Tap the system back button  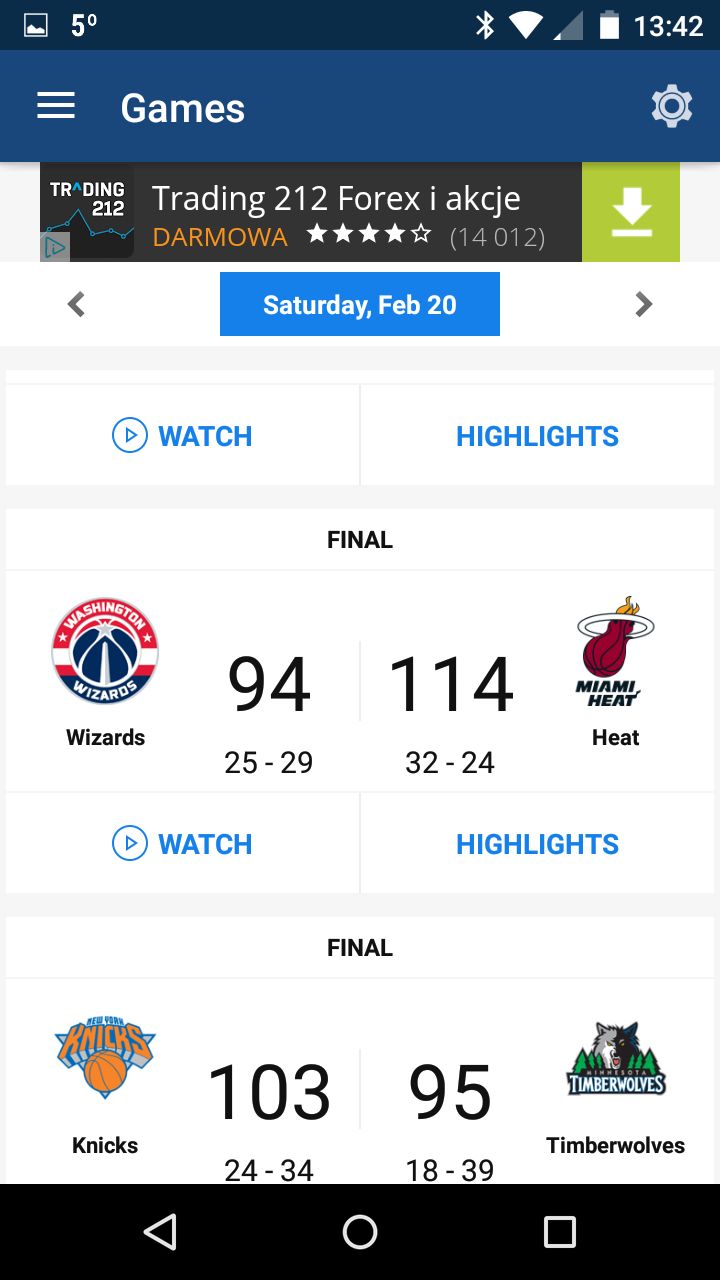pyautogui.click(x=160, y=1232)
